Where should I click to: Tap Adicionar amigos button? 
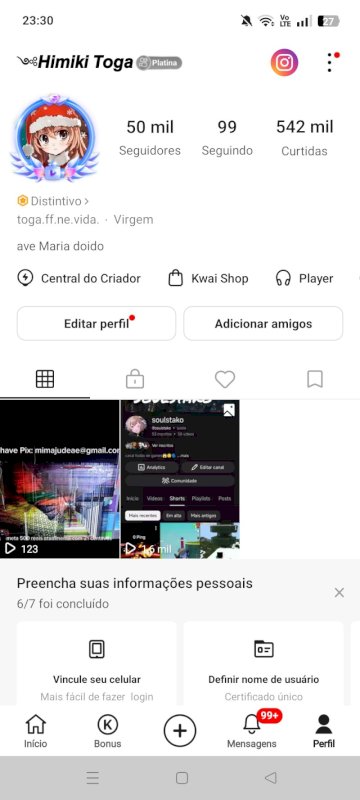pos(263,323)
